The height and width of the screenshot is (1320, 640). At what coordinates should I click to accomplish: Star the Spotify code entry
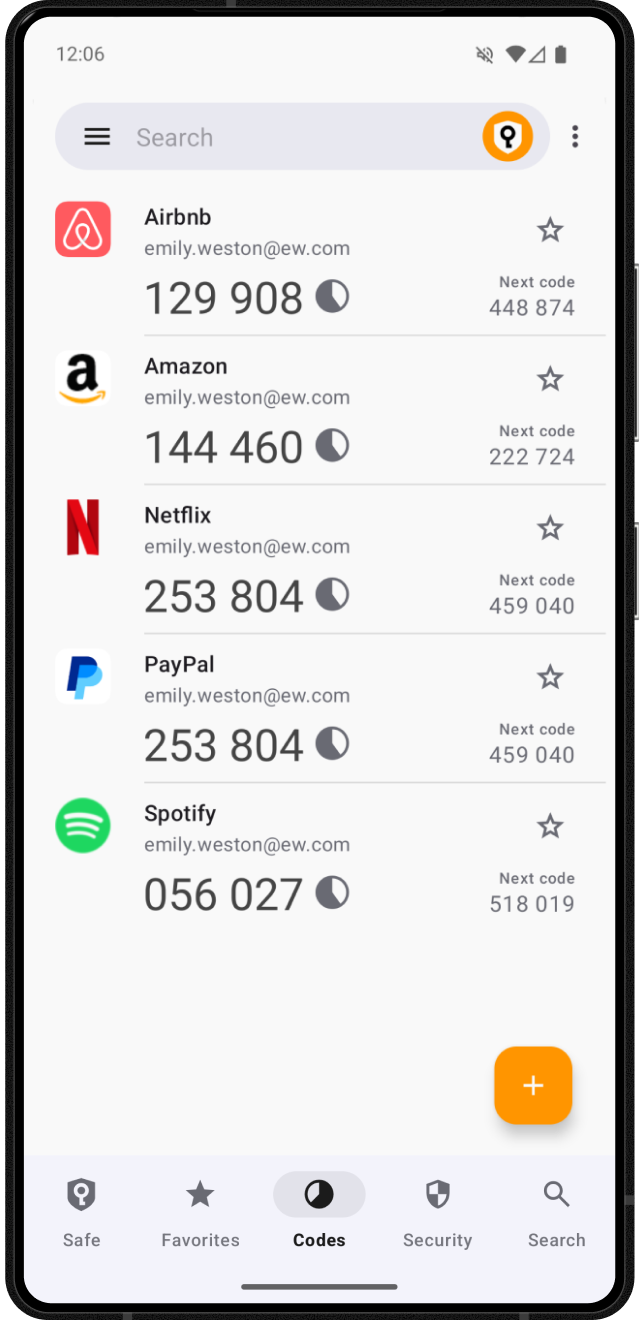pyautogui.click(x=550, y=827)
